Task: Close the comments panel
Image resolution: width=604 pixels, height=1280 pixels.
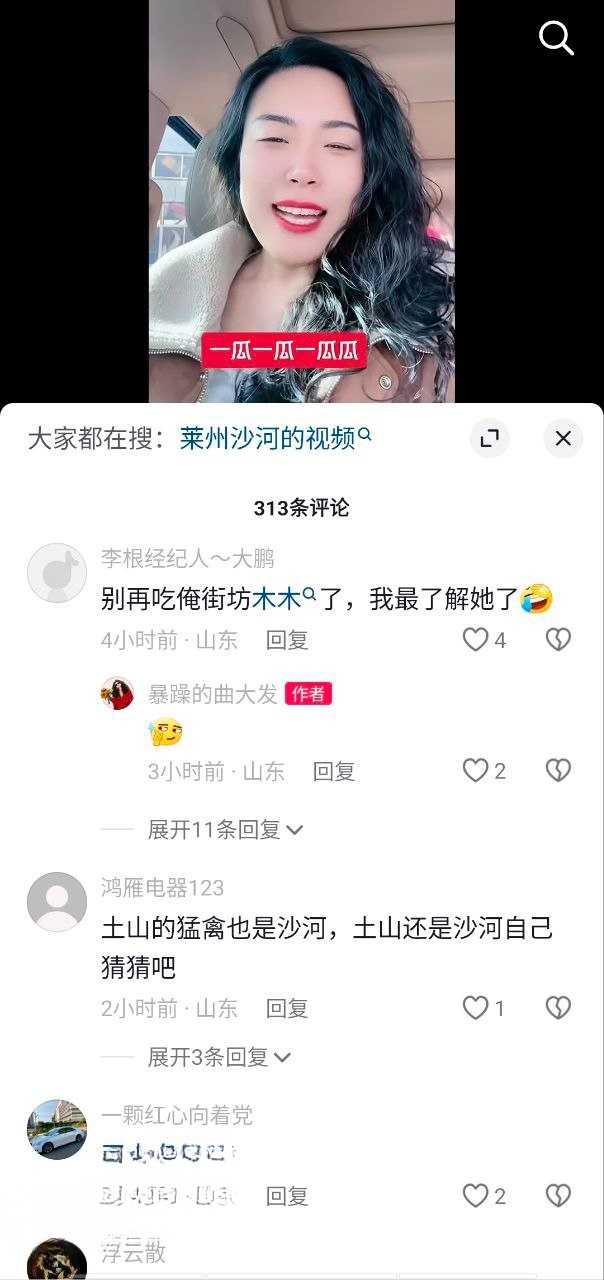Action: point(563,438)
